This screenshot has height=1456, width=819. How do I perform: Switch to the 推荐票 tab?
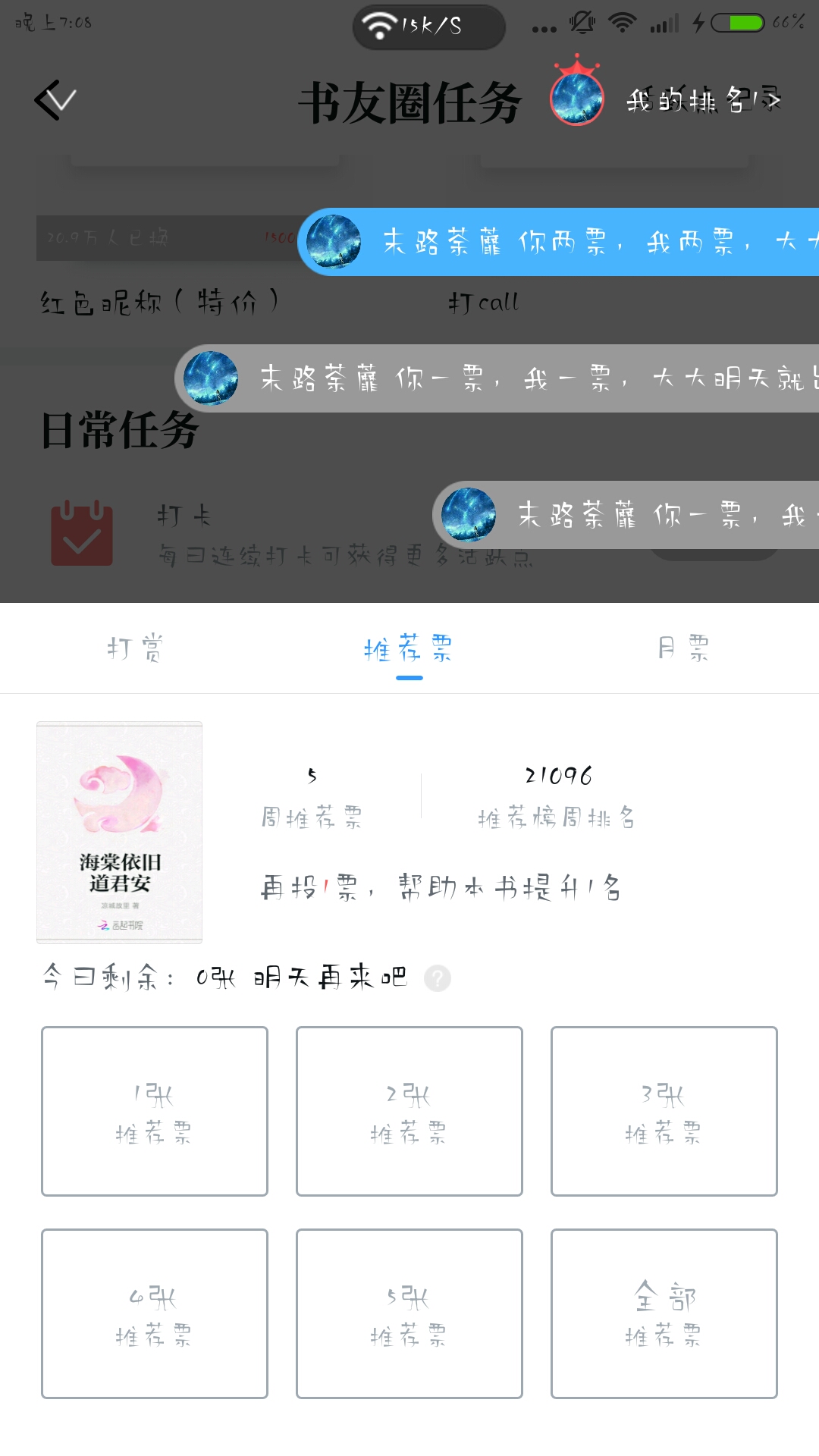(409, 648)
